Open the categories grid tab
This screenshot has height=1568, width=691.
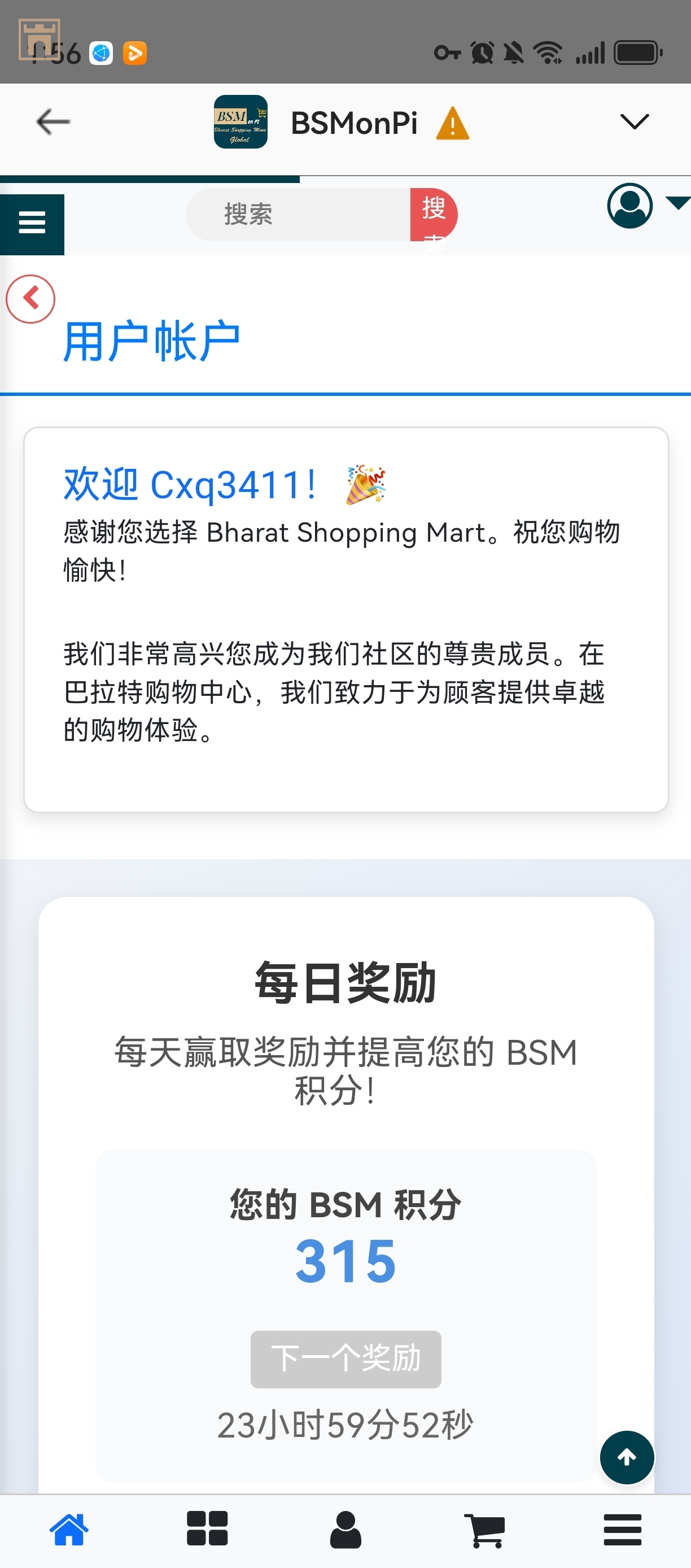tap(207, 1529)
